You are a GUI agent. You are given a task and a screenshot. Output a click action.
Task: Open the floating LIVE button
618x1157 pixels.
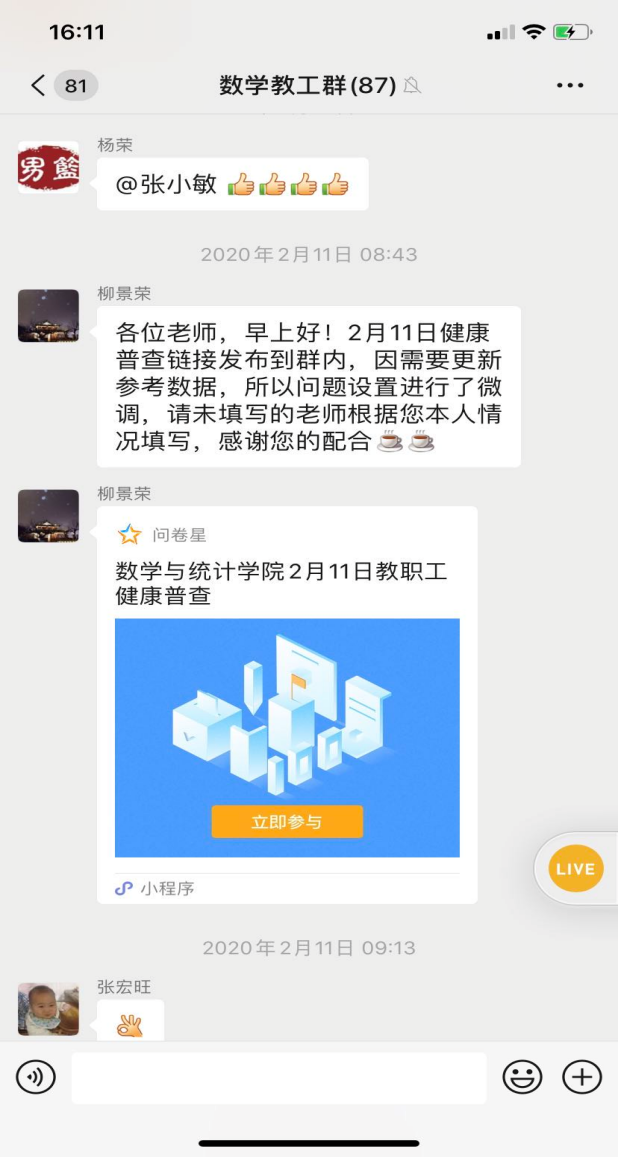point(576,869)
